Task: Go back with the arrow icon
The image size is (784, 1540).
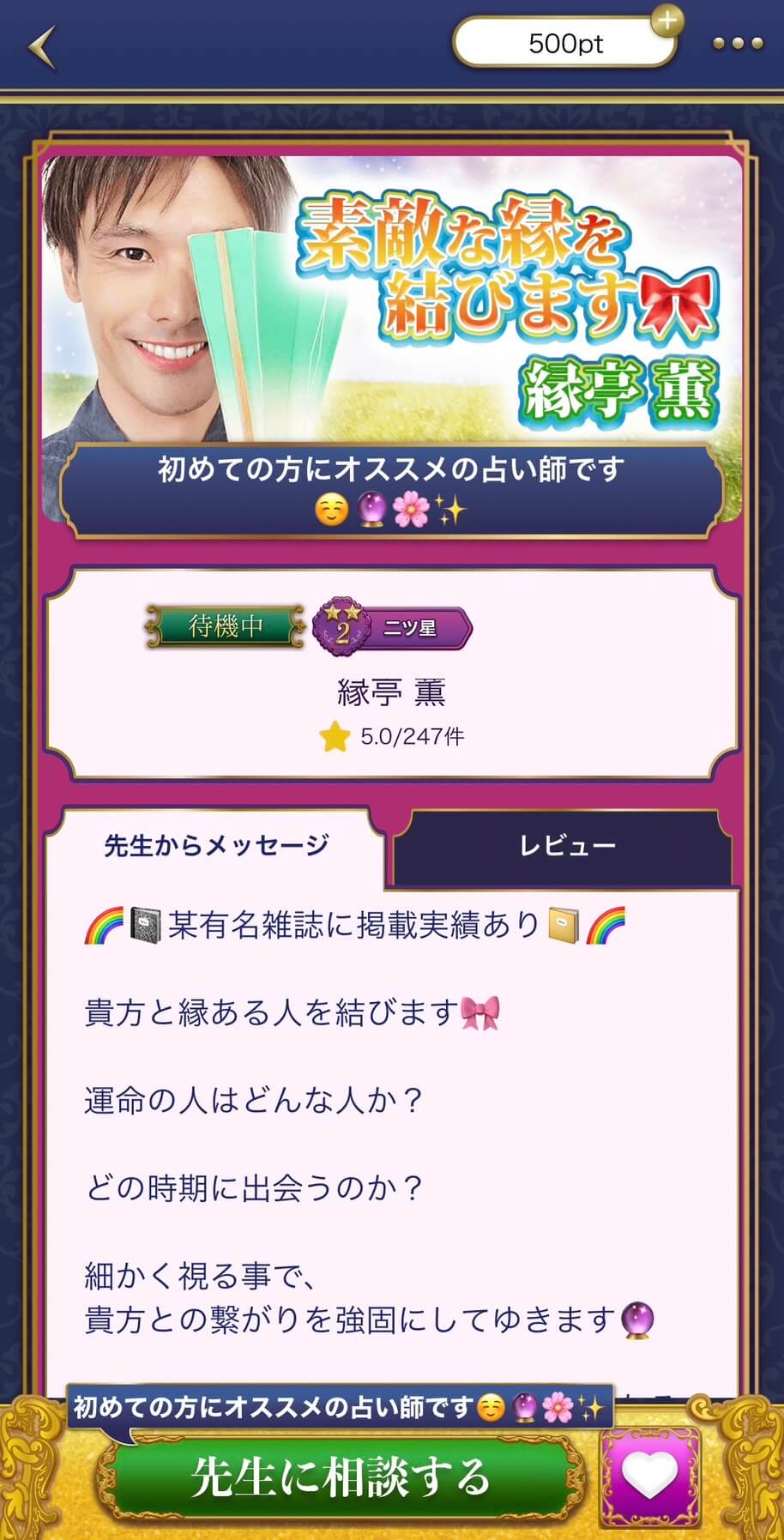Action: coord(41,46)
